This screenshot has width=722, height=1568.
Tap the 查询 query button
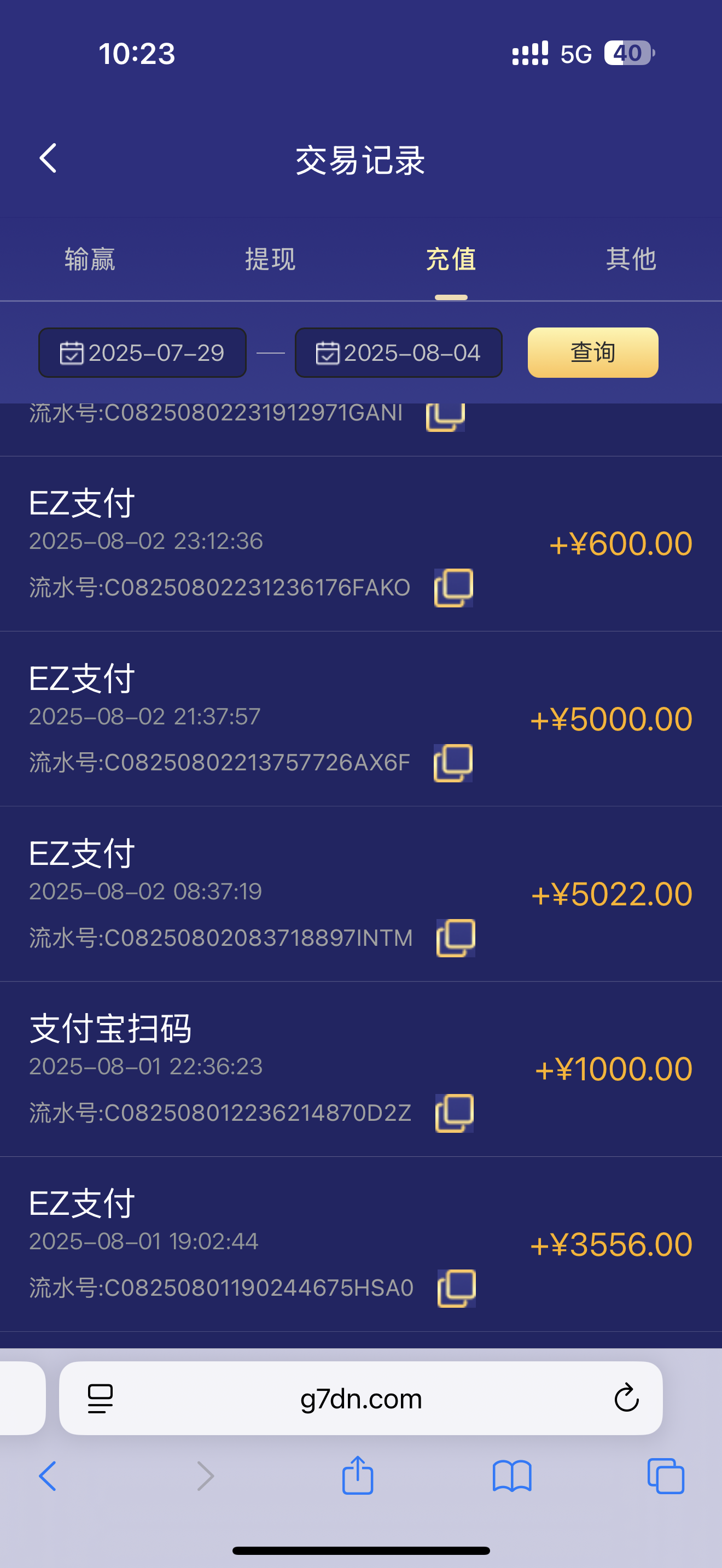click(592, 353)
